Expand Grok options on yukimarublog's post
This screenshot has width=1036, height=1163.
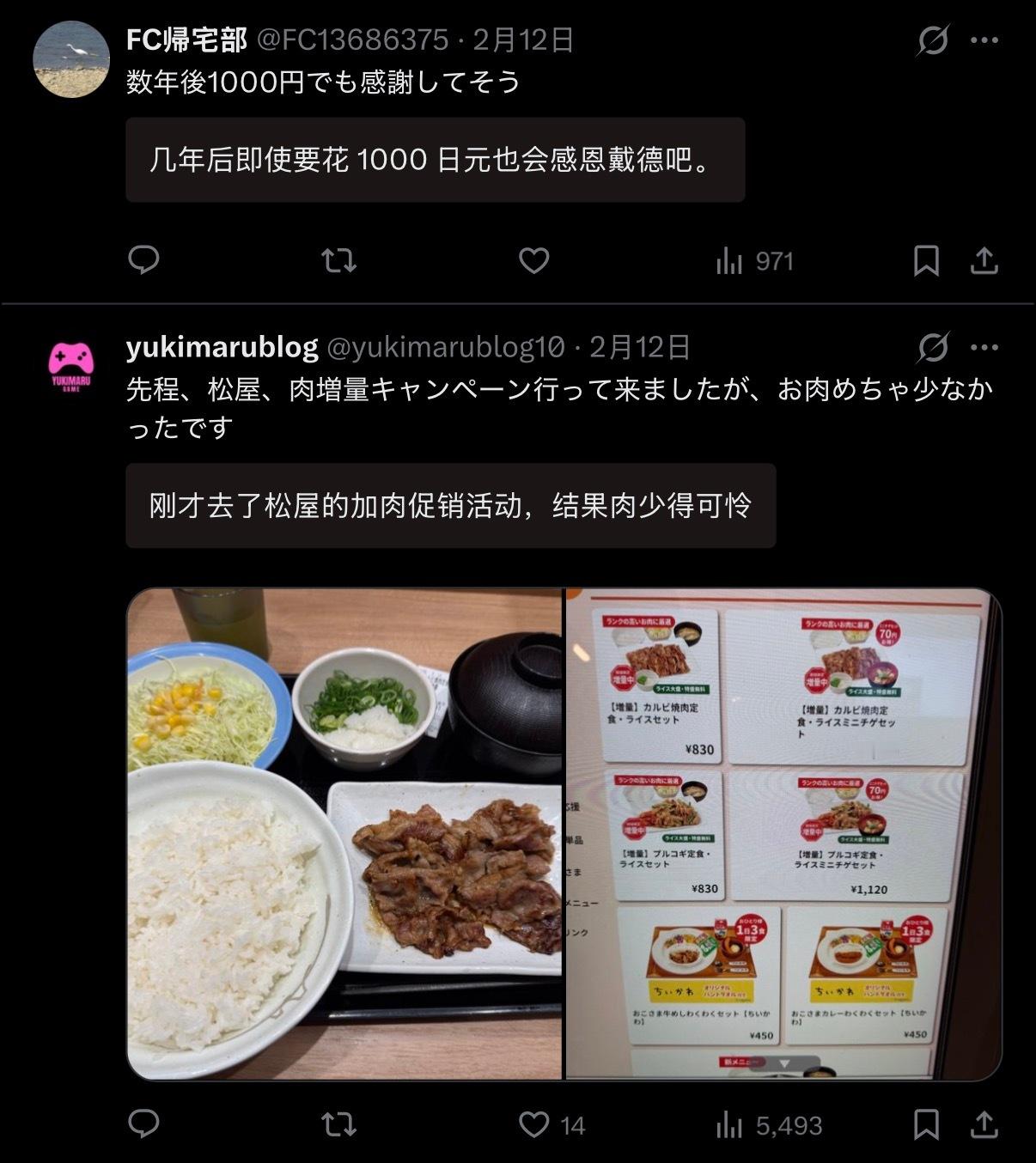click(934, 347)
